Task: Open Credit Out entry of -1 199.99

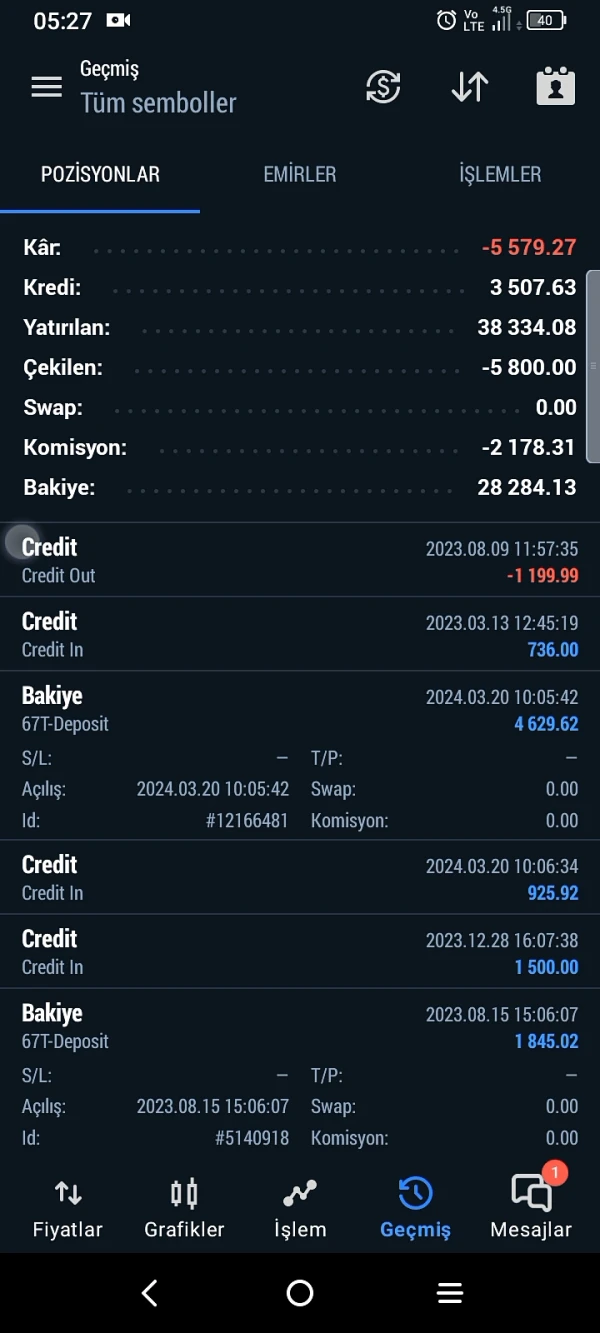Action: pos(300,561)
